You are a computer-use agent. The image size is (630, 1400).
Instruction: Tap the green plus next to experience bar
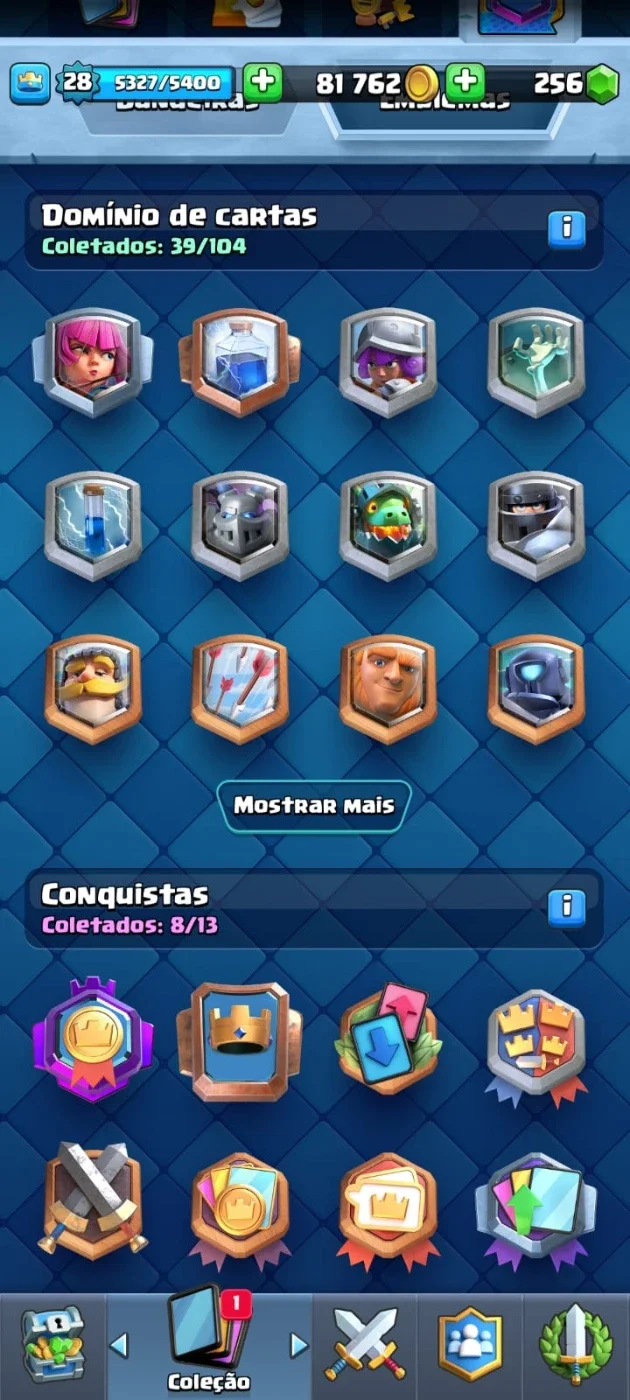[263, 83]
